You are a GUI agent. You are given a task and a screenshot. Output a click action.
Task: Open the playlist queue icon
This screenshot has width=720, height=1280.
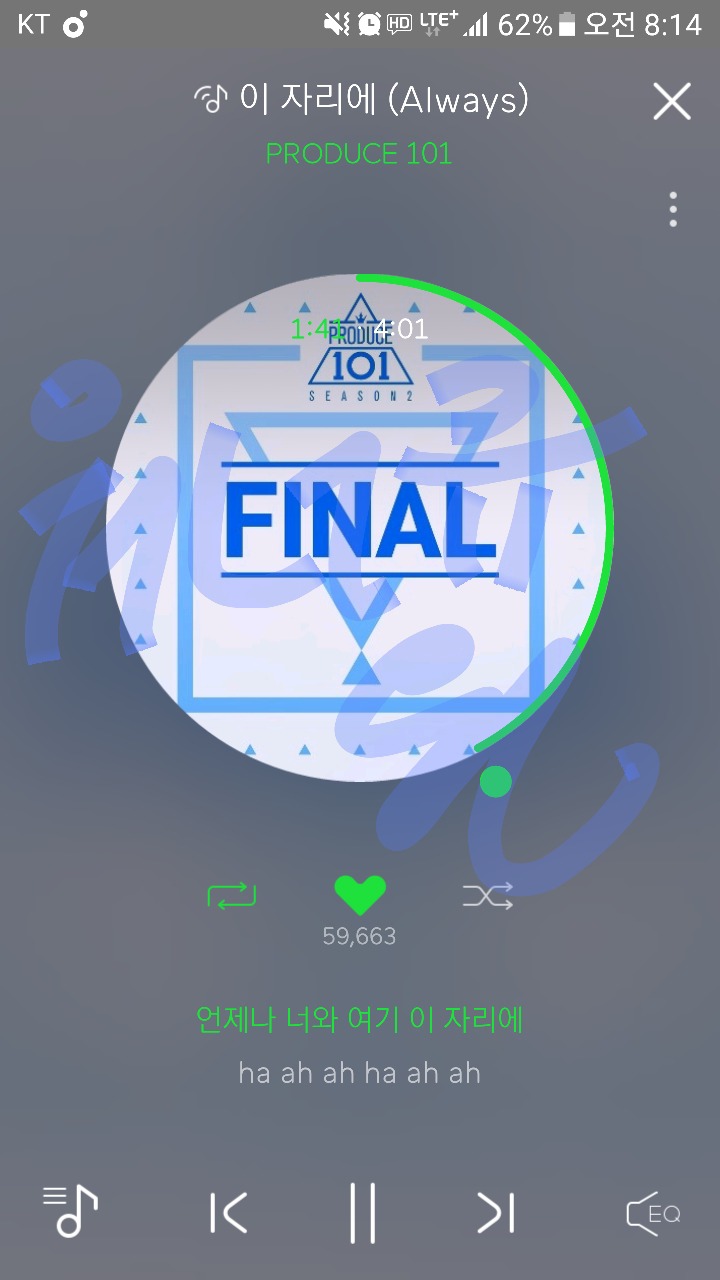(70, 1211)
